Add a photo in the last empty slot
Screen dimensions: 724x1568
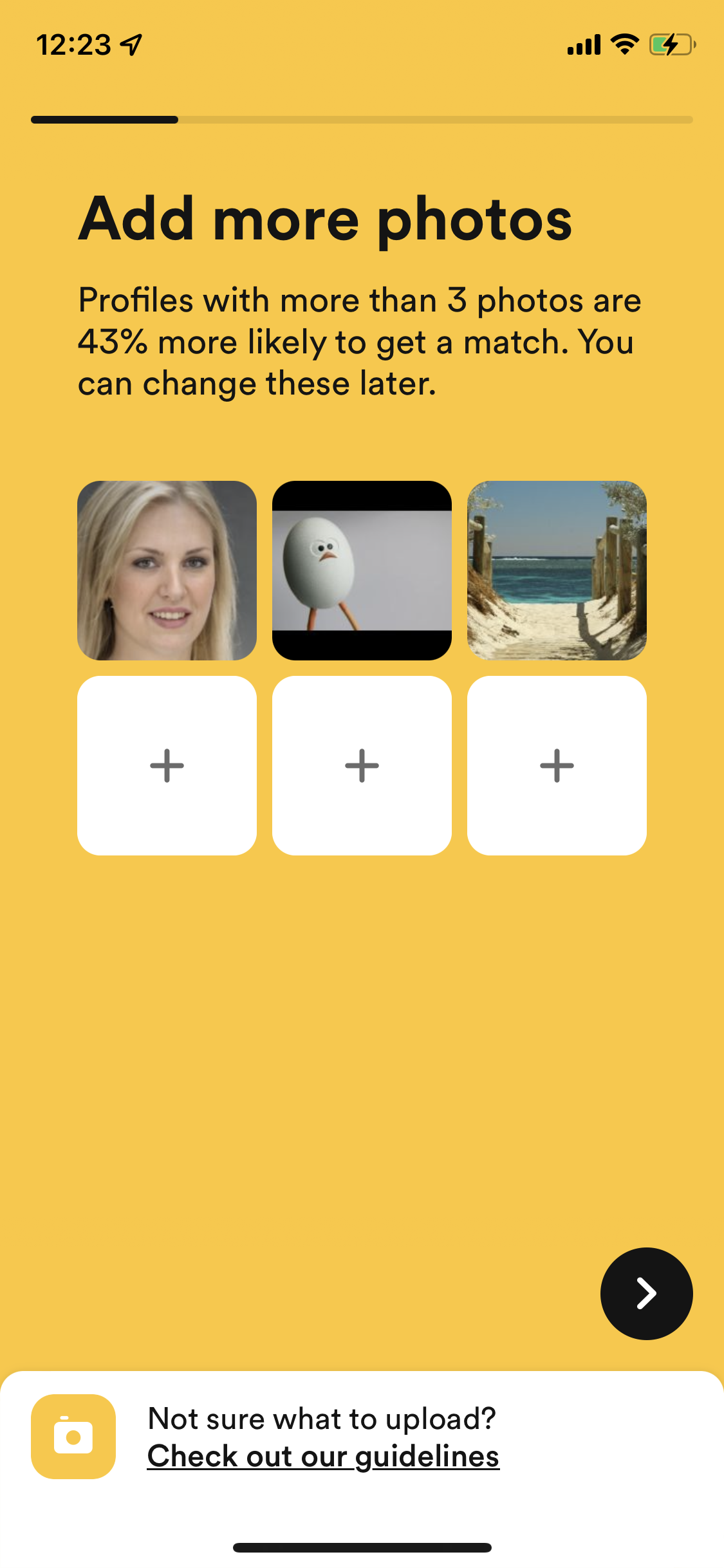coord(557,765)
